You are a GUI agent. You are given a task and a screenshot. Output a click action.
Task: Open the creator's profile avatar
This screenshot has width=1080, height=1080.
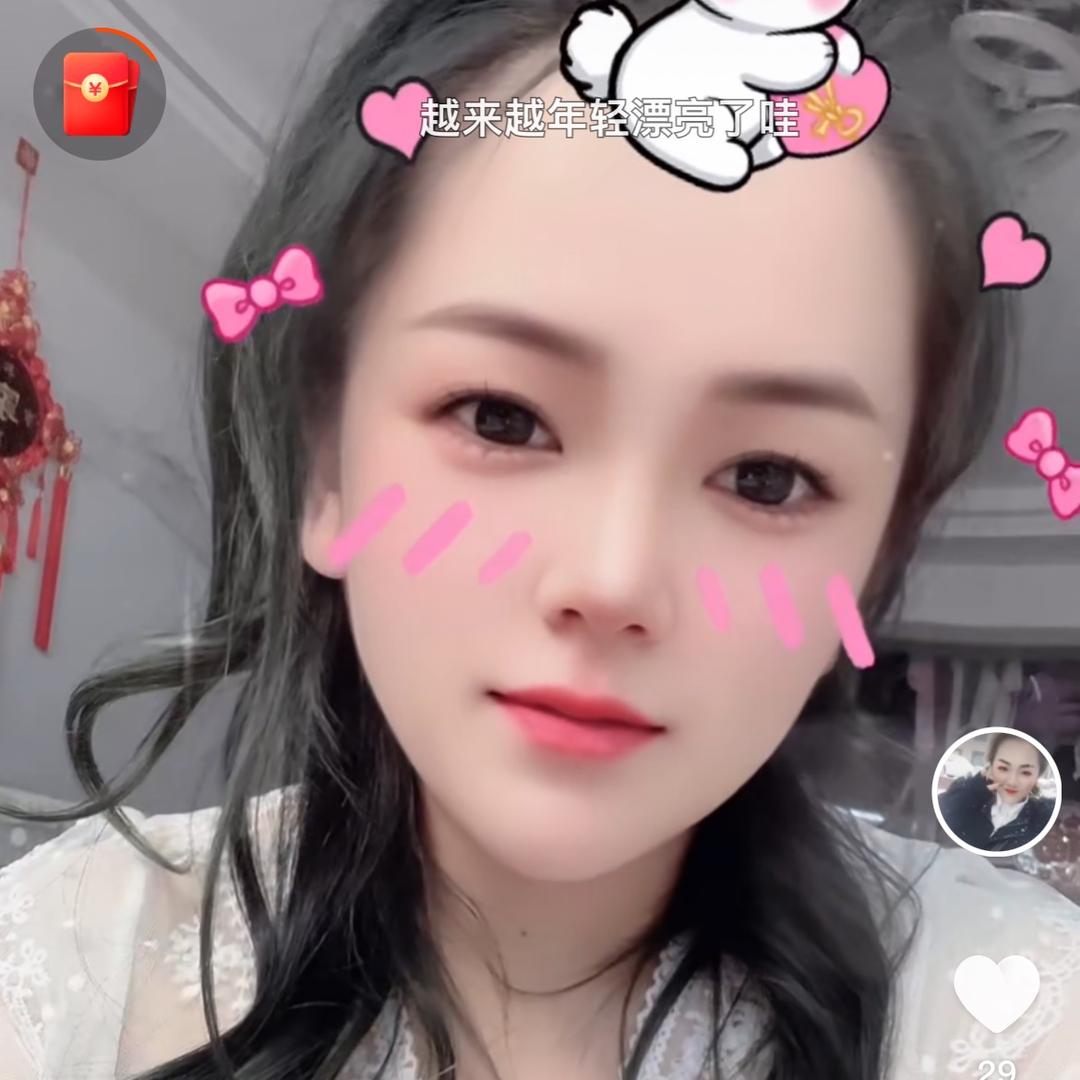[x=996, y=791]
